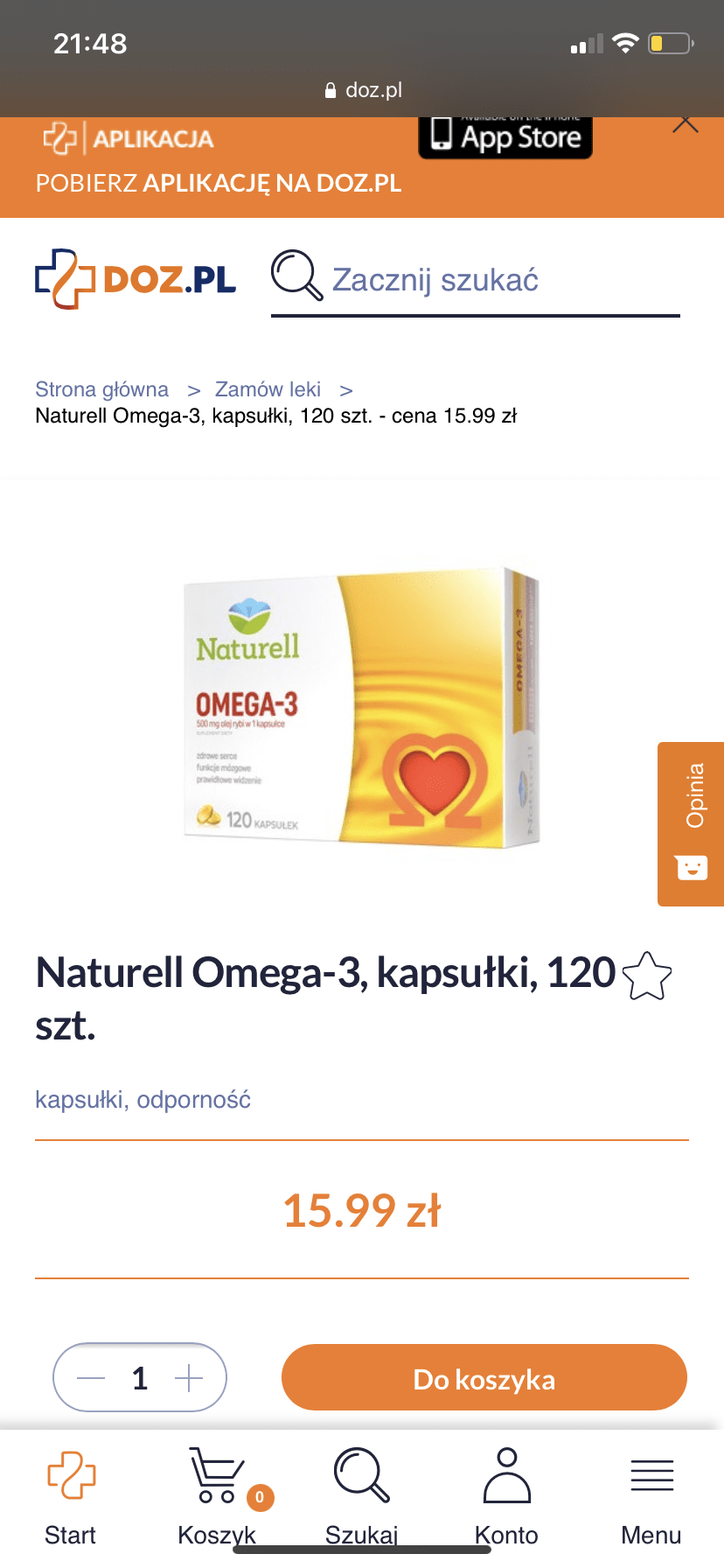Open the Koszyk cart tab
Screen dimensions: 724x1568
click(x=217, y=1497)
